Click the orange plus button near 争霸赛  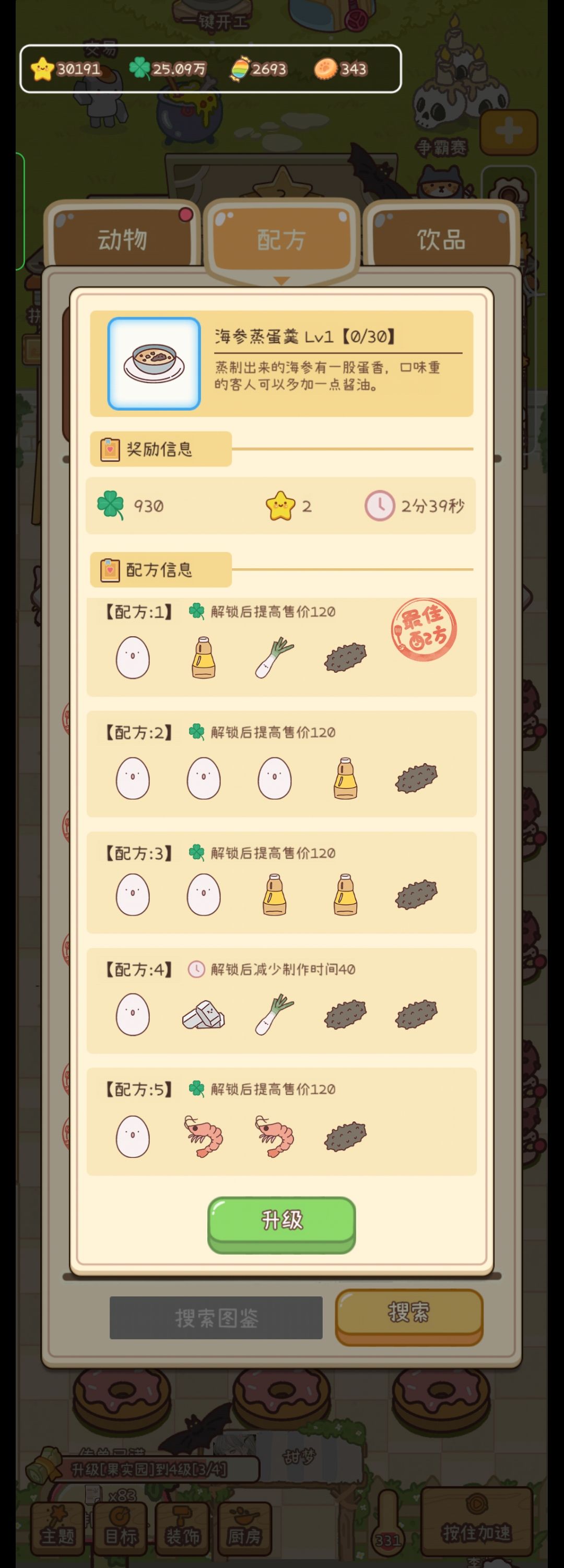[x=510, y=132]
